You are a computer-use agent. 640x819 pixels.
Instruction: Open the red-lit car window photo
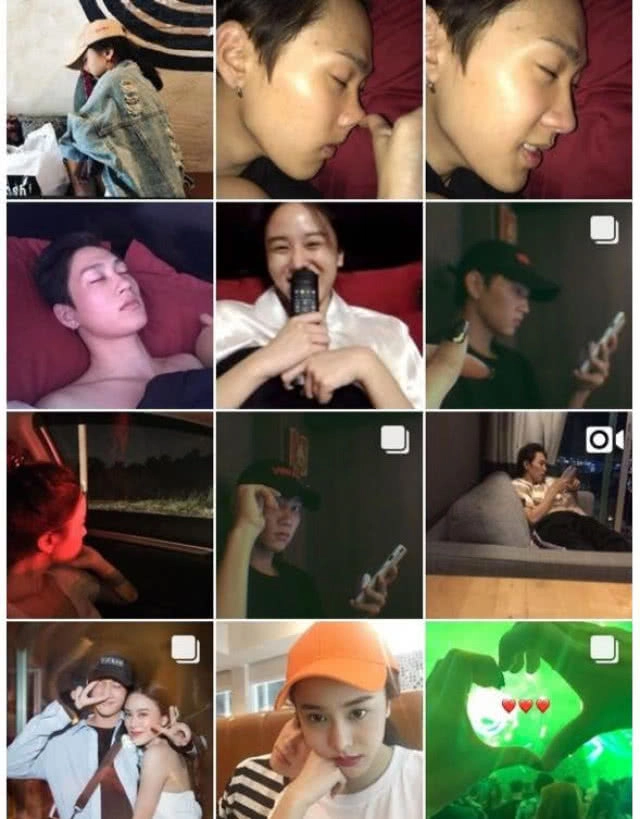[x=109, y=515]
